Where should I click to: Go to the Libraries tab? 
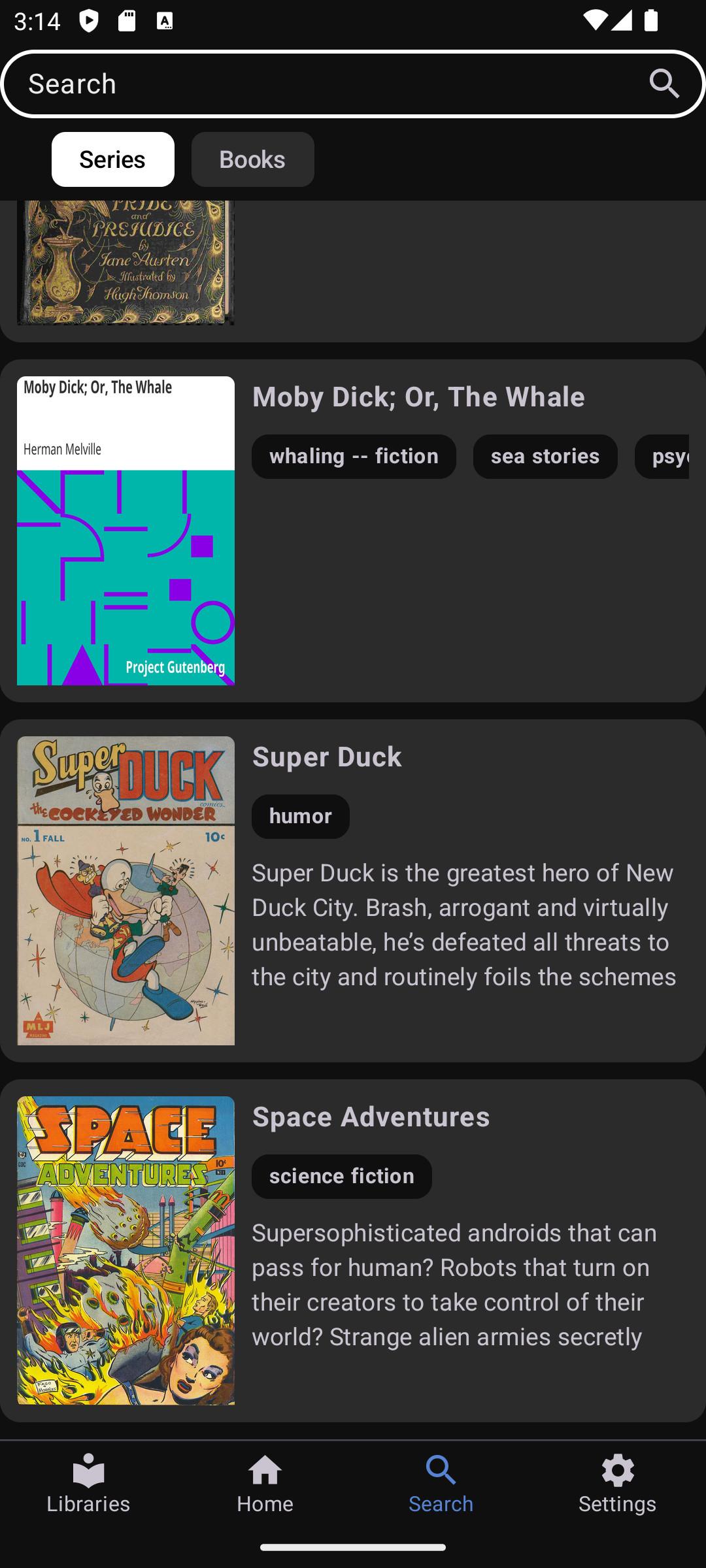[x=88, y=1484]
